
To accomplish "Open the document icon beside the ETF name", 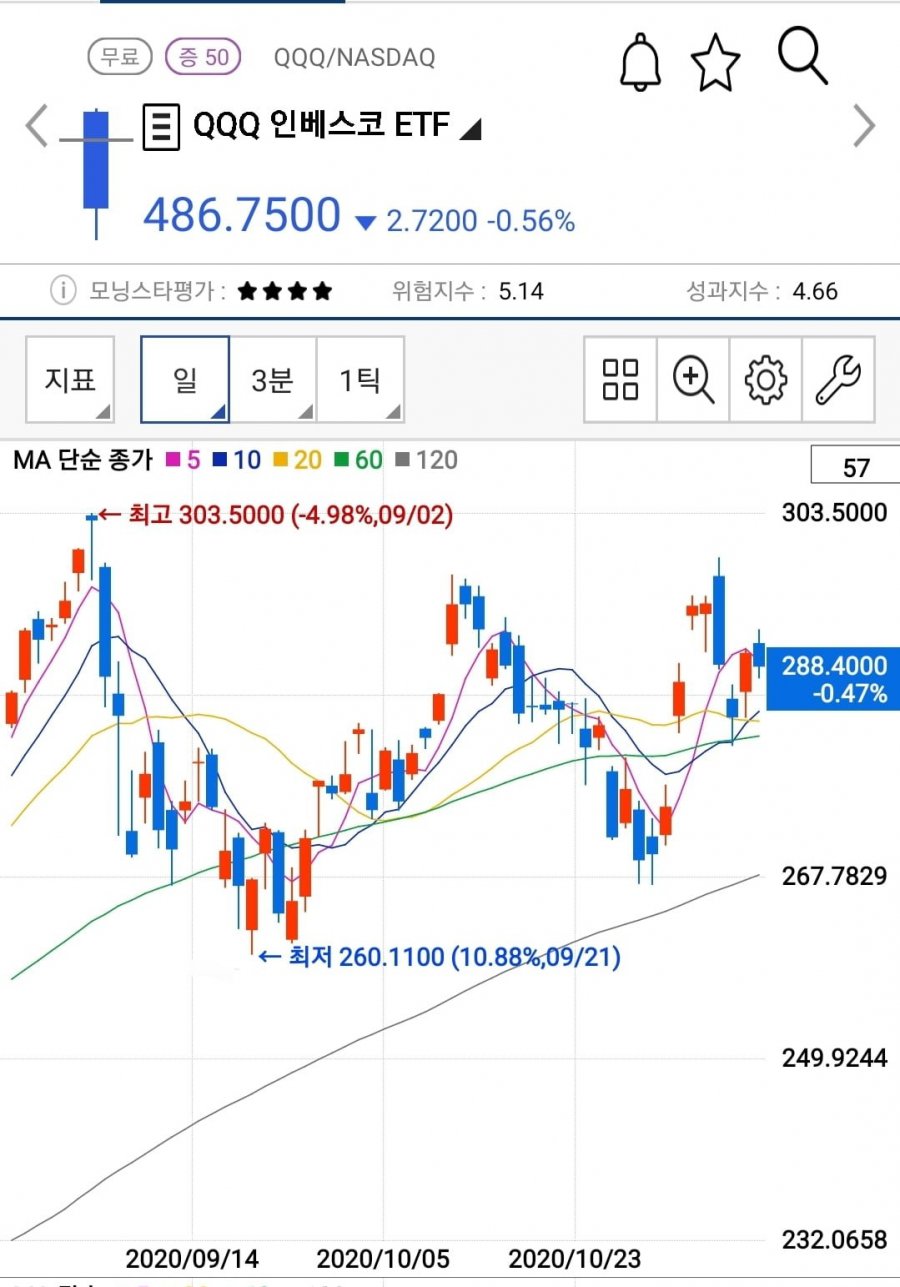I will [160, 127].
